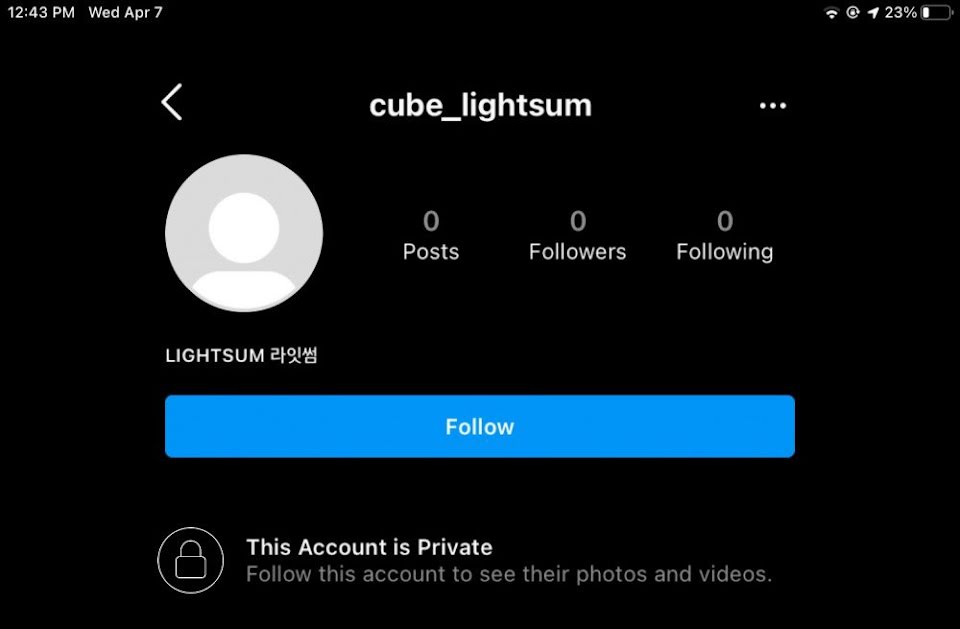960x629 pixels.
Task: Open the three-dot options menu
Action: point(772,106)
